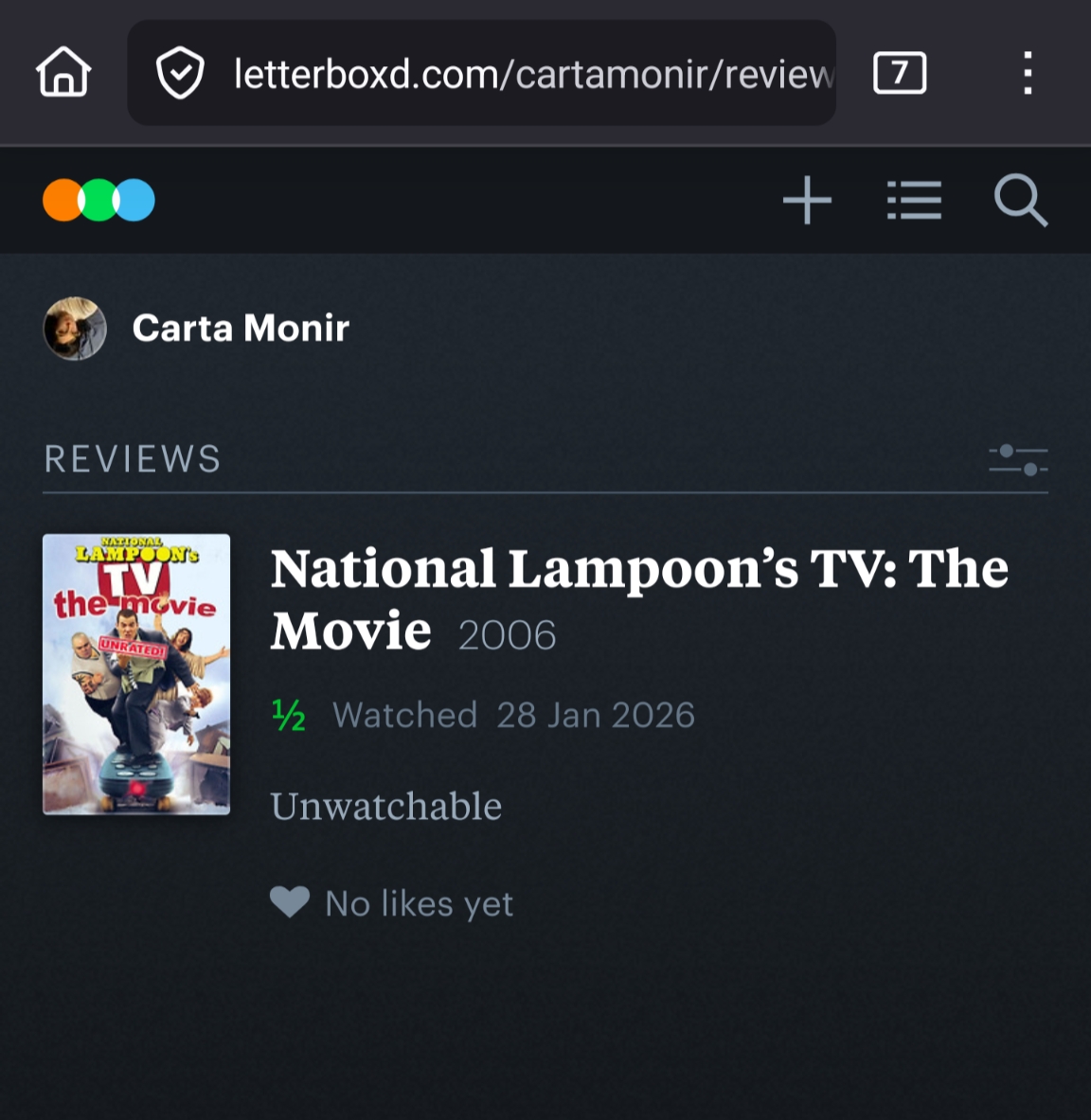Open the browser overflow menu
This screenshot has height=1120, width=1091.
(x=1027, y=73)
